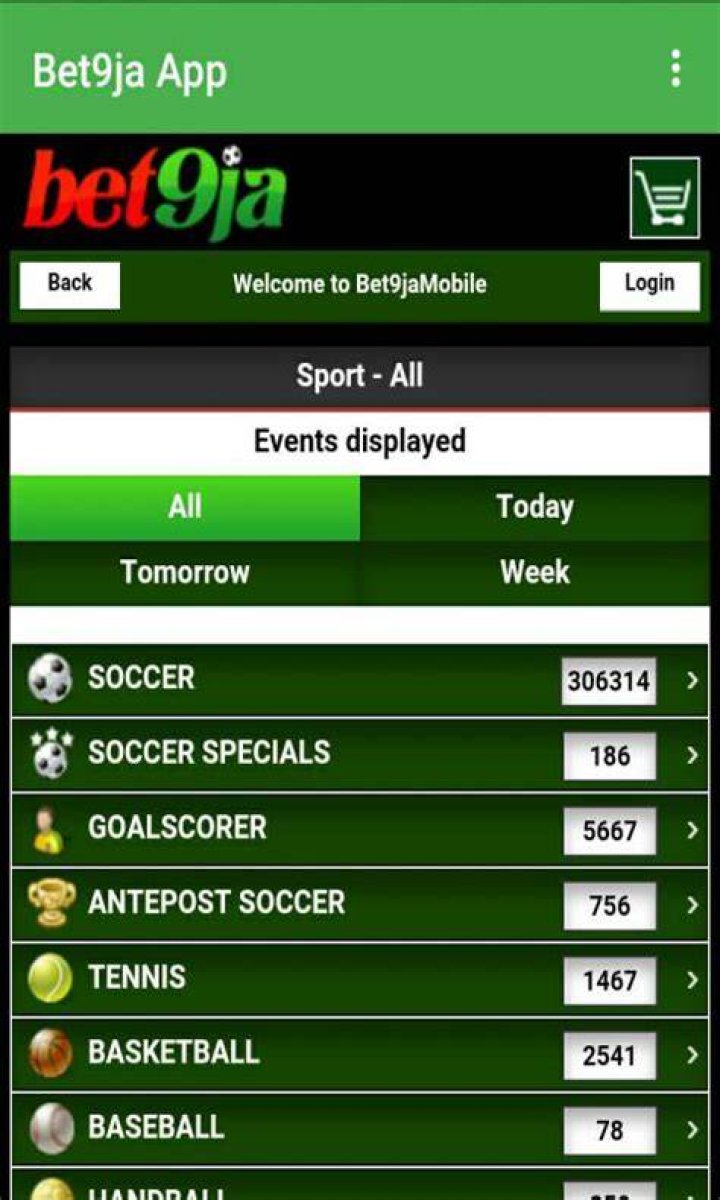
Task: Open the Goalscorer row
Action: pyautogui.click(x=360, y=830)
